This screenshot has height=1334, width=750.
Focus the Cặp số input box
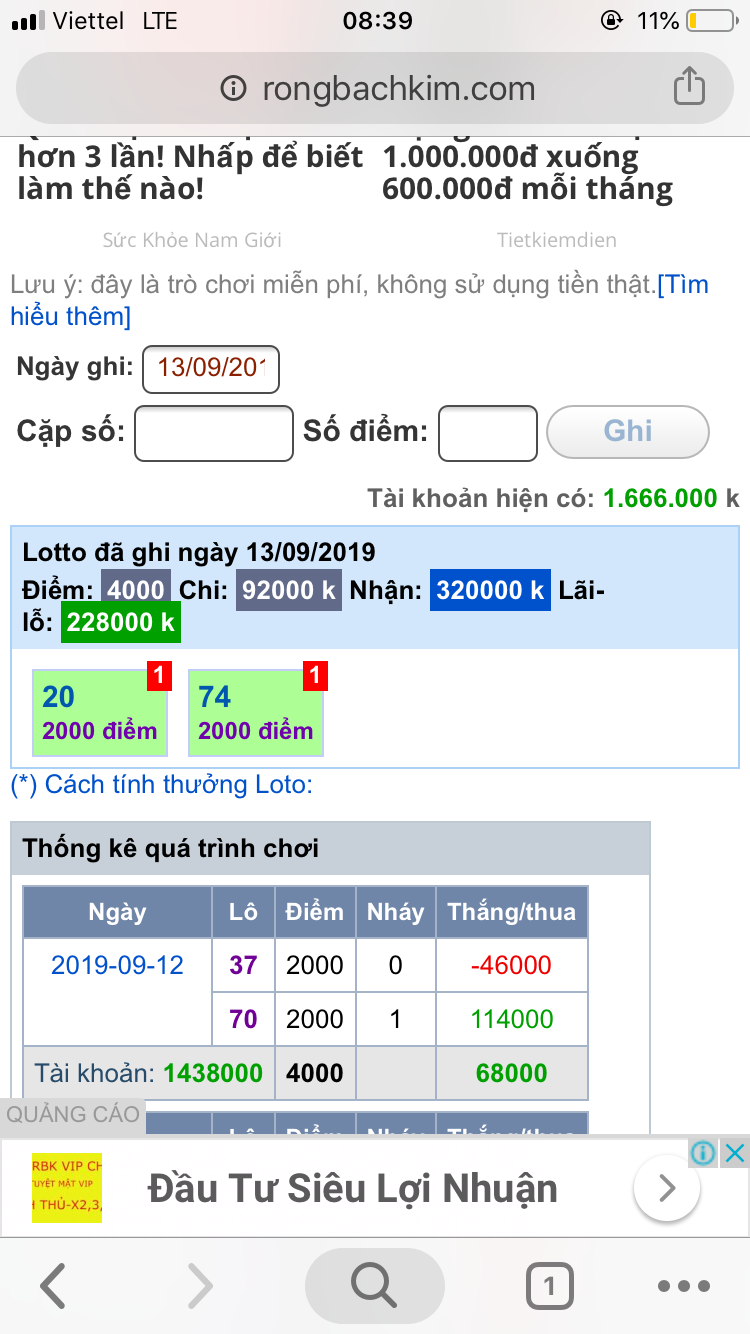point(214,433)
